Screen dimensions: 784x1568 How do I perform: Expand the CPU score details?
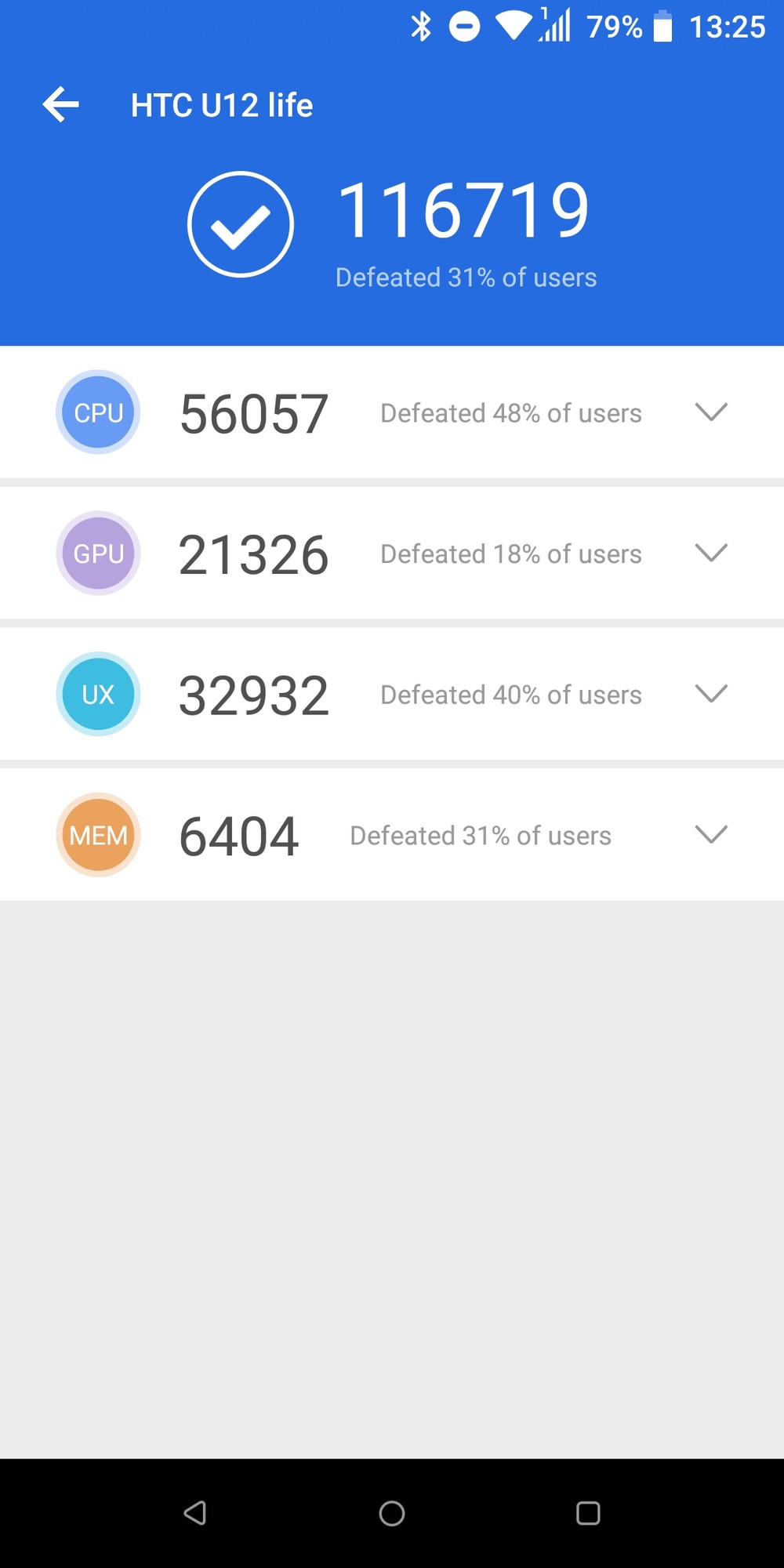click(711, 412)
